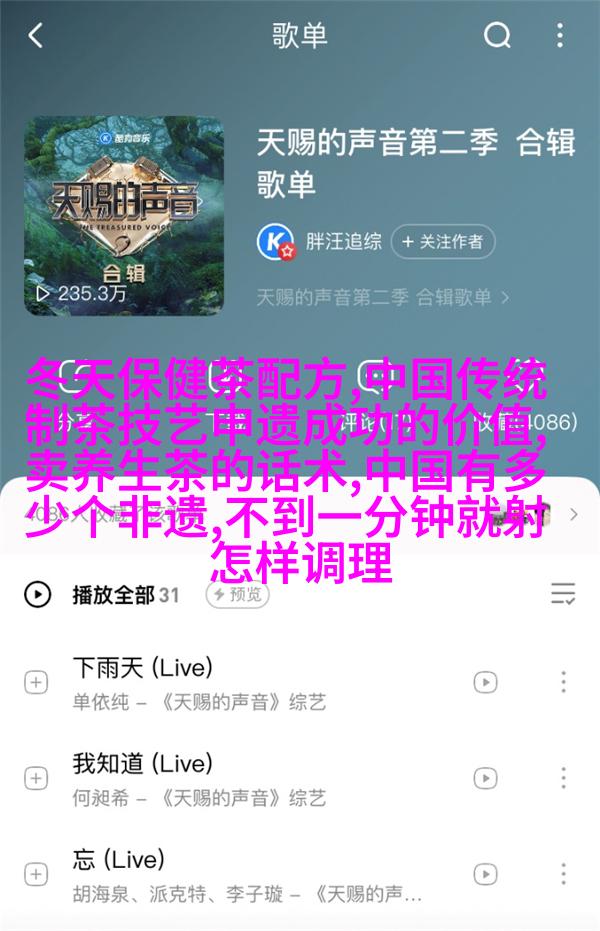Open the multi-select list icon

[x=563, y=595]
